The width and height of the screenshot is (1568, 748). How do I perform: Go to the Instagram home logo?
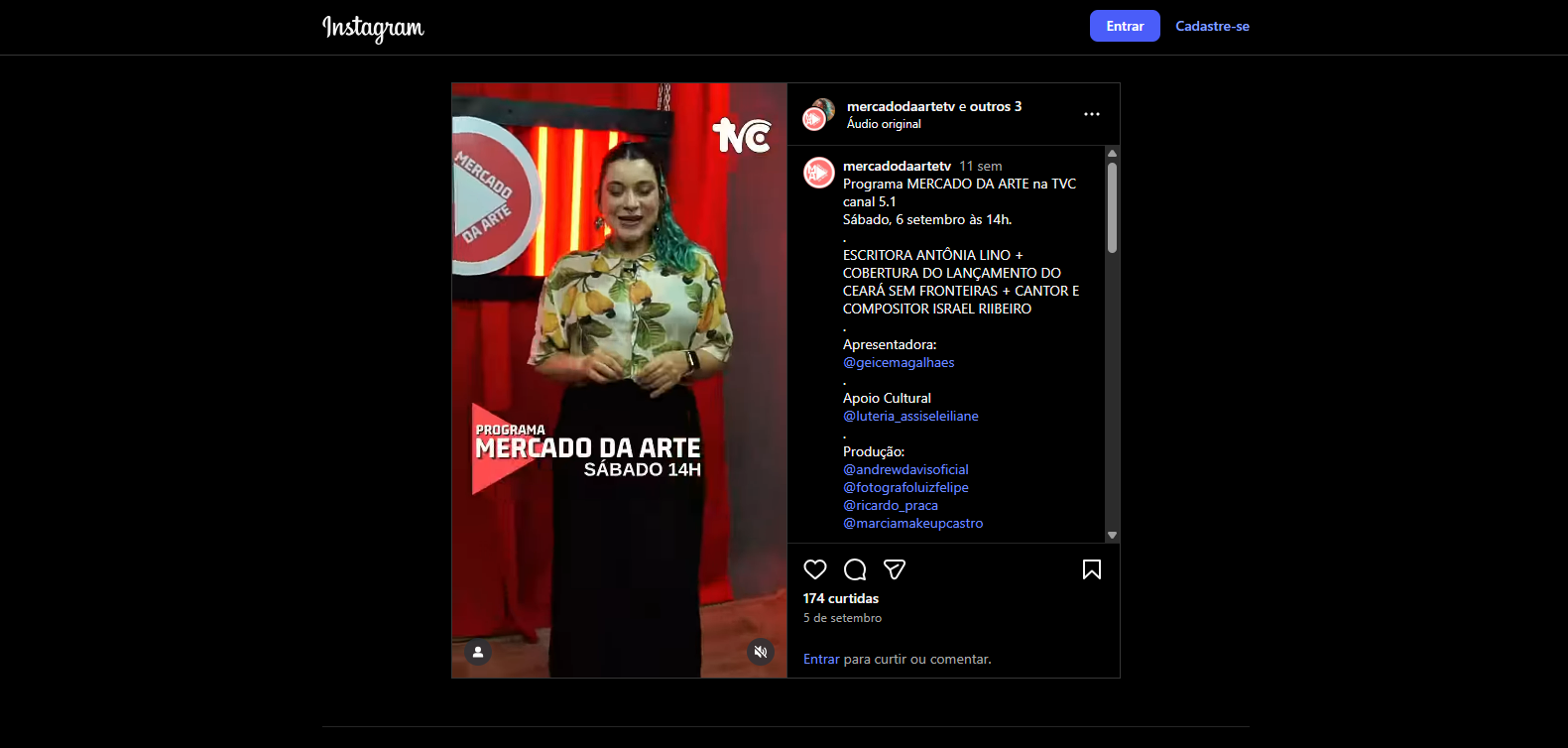tap(373, 28)
